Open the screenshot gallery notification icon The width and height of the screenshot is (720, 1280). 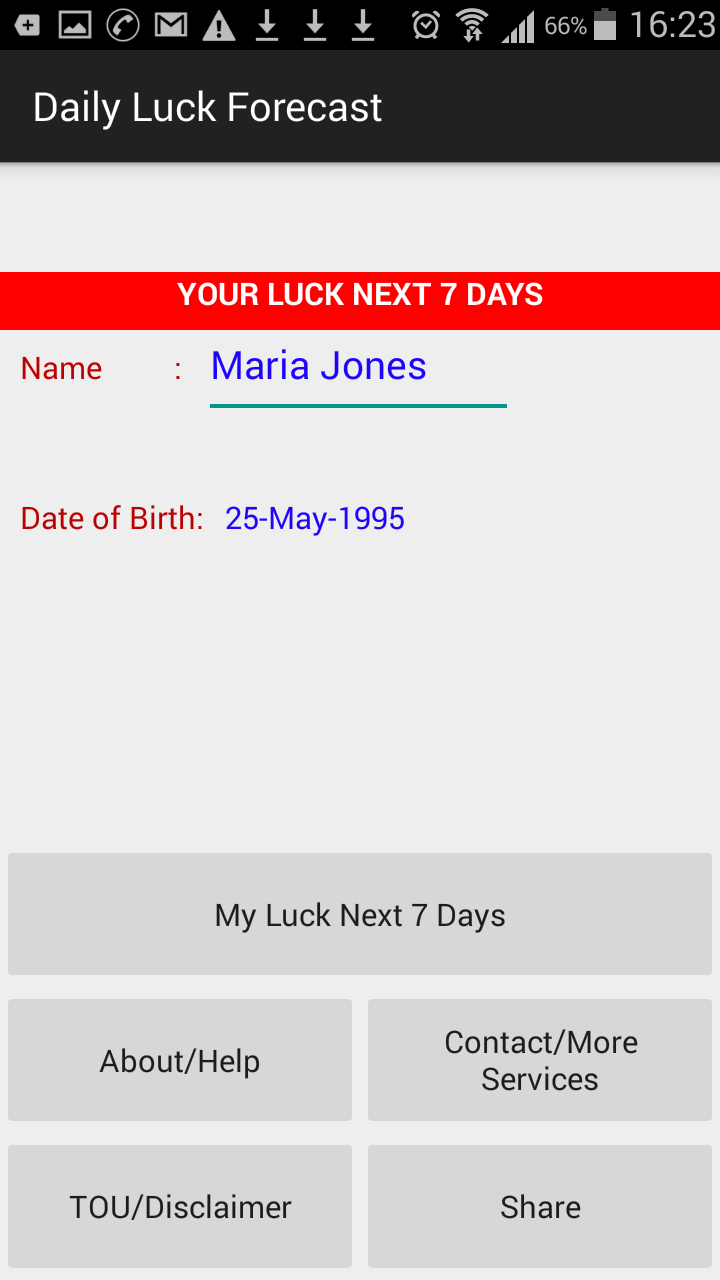[x=72, y=25]
